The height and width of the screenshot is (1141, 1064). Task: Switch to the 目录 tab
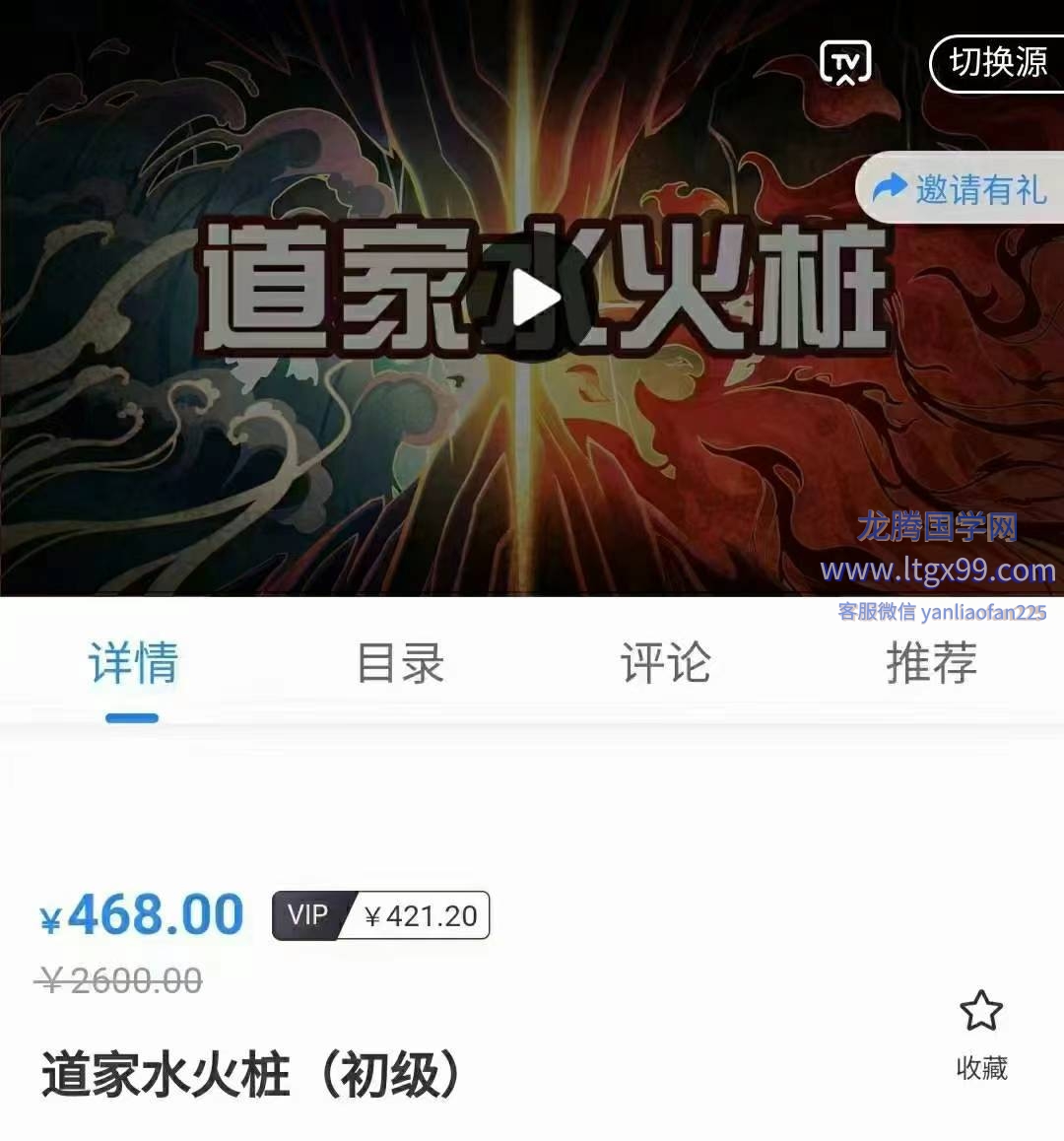click(400, 663)
